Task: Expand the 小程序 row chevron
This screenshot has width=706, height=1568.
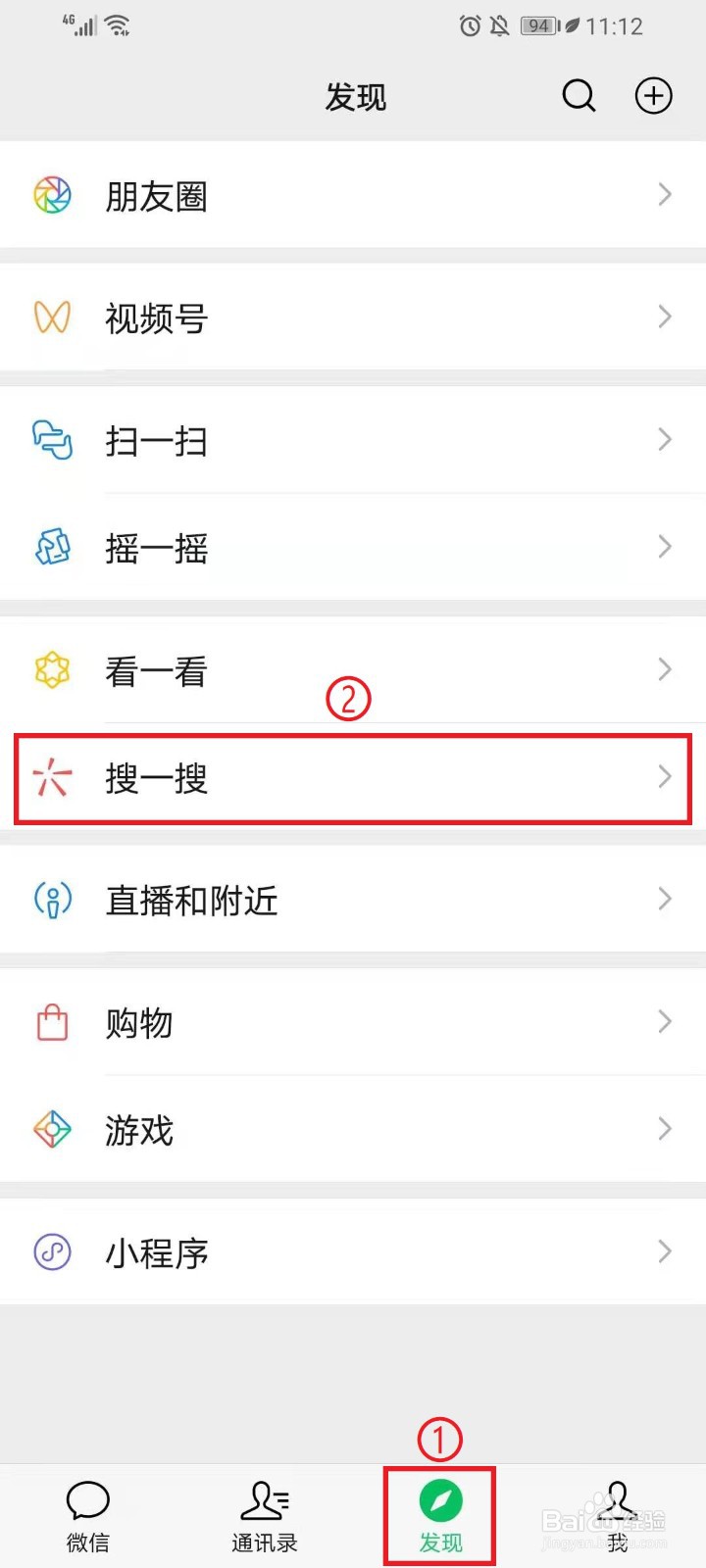Action: coord(665,1251)
